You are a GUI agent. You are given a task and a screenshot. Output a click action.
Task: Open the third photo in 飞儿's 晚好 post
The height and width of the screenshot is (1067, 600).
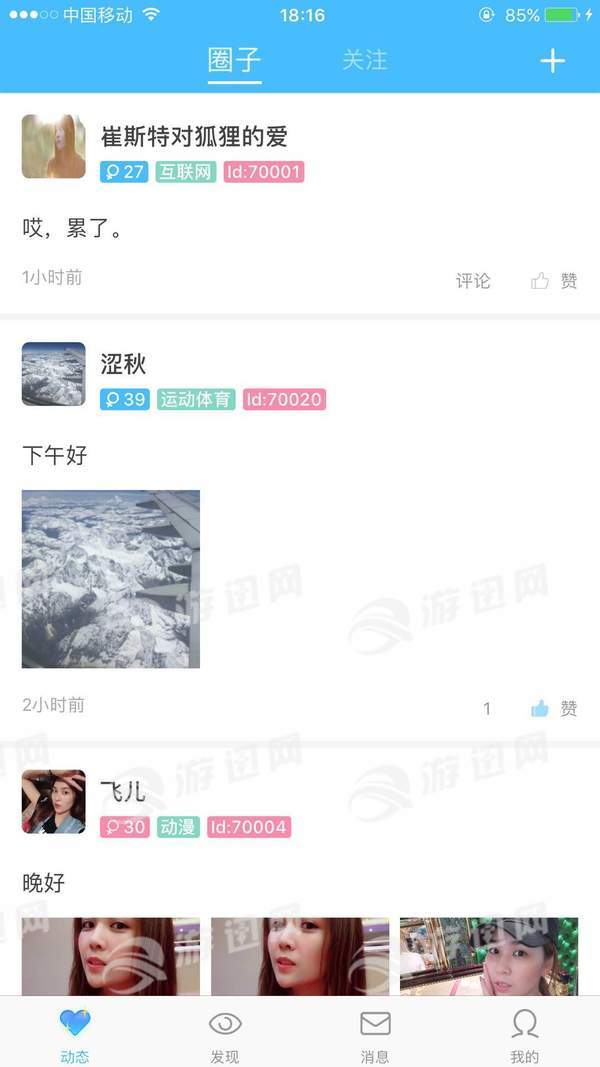tap(489, 956)
